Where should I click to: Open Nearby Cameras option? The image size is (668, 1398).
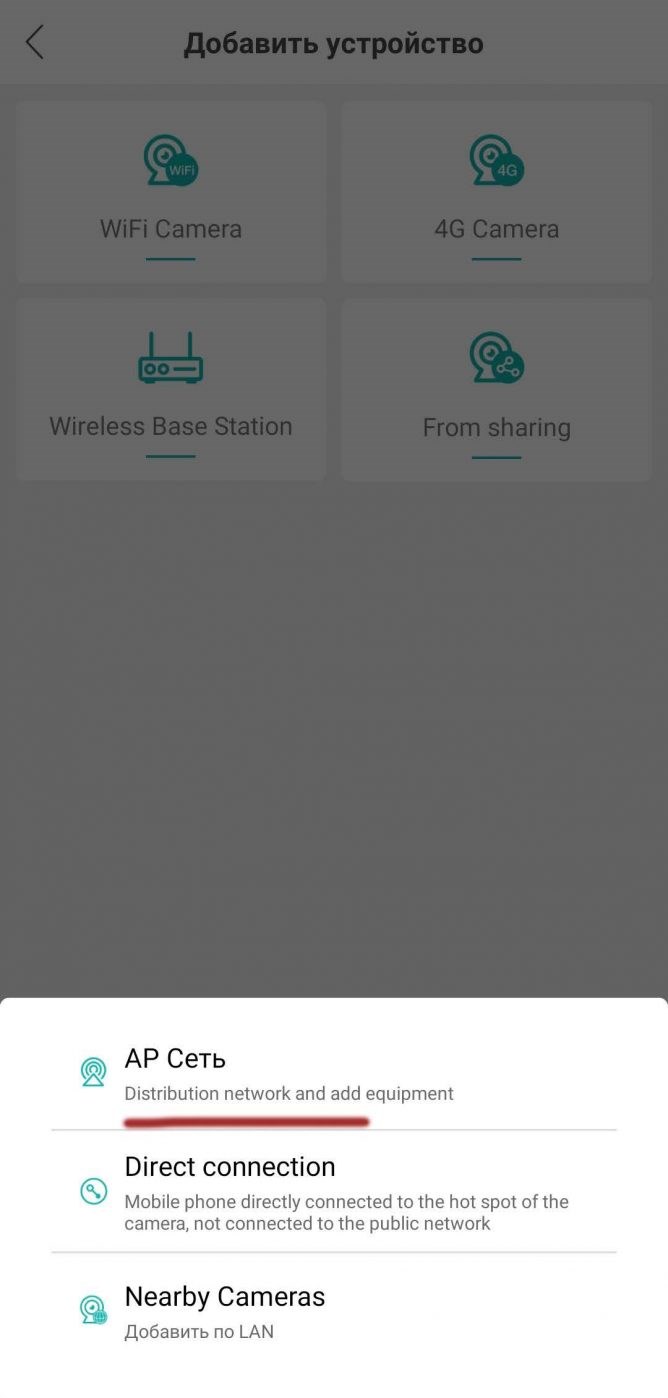click(x=333, y=1311)
